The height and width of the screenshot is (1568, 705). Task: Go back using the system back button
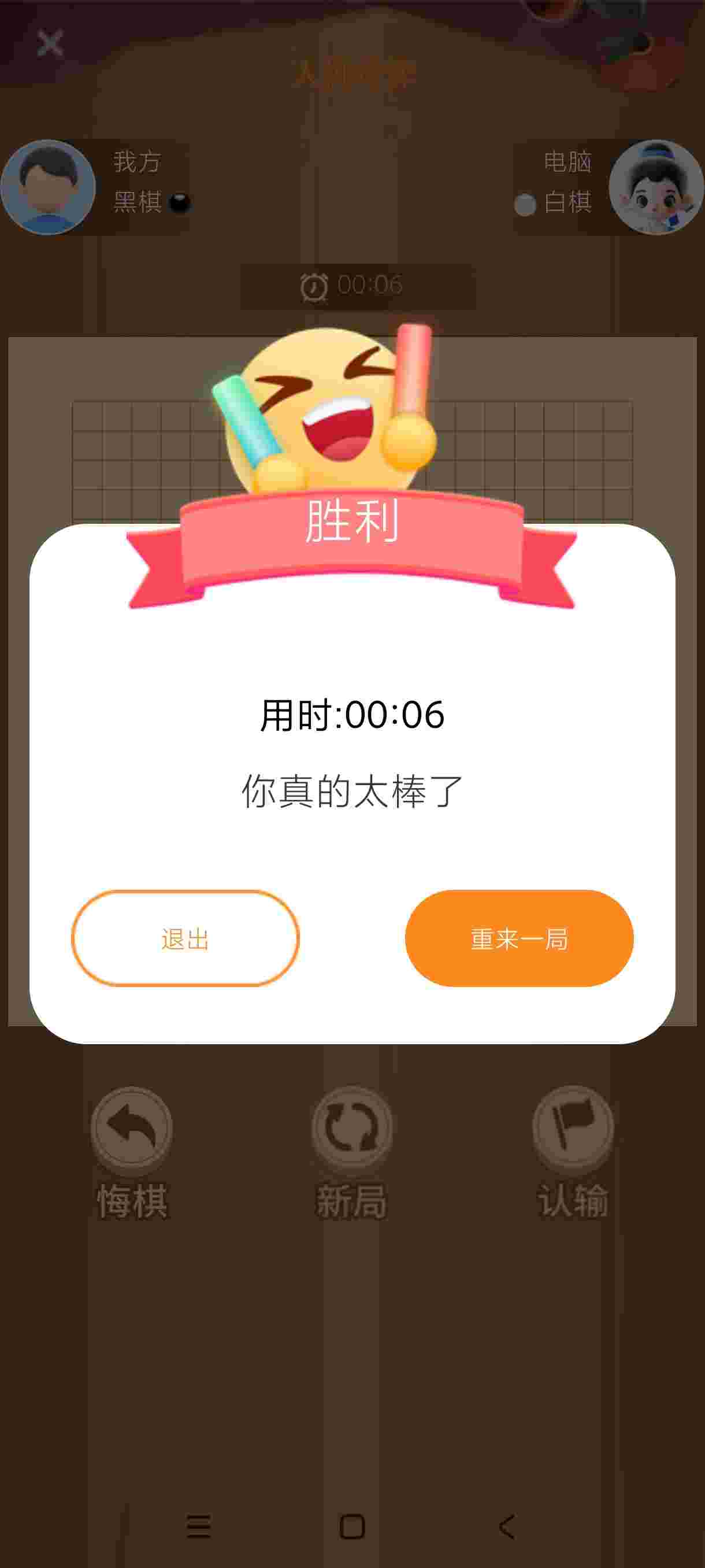coord(507,1526)
